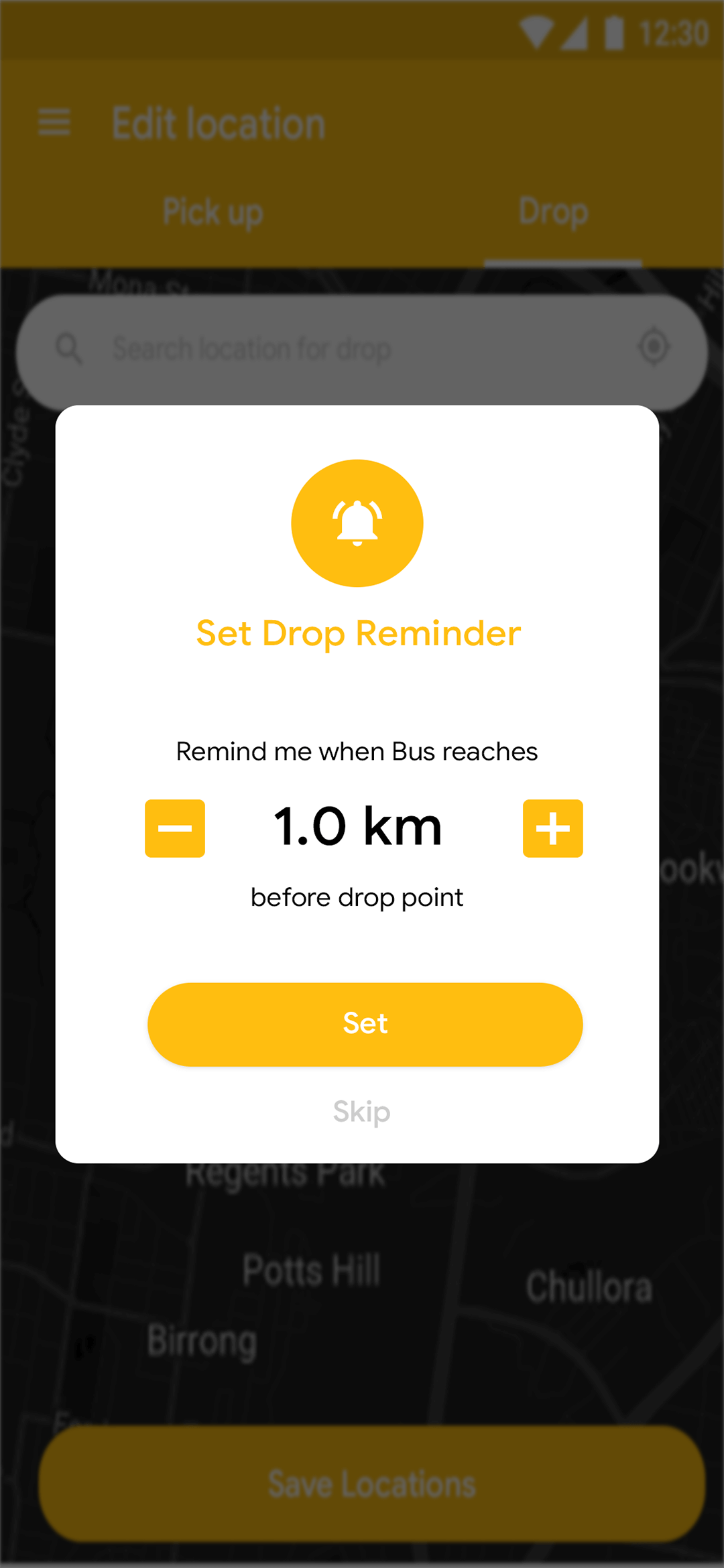Click the 'before drop point' label
This screenshot has width=724, height=1568.
pos(357,897)
